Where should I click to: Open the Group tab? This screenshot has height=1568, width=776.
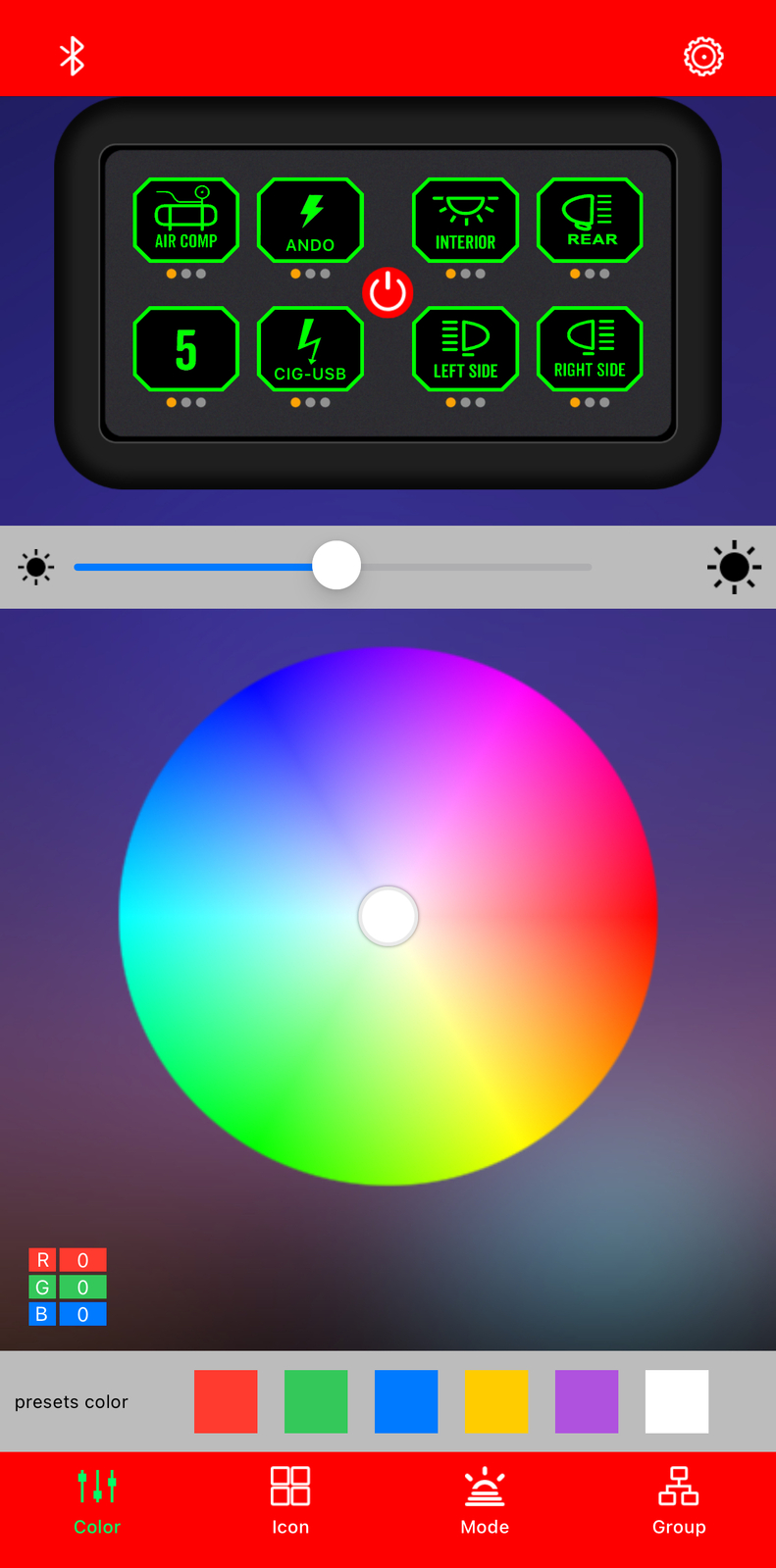(x=679, y=1501)
